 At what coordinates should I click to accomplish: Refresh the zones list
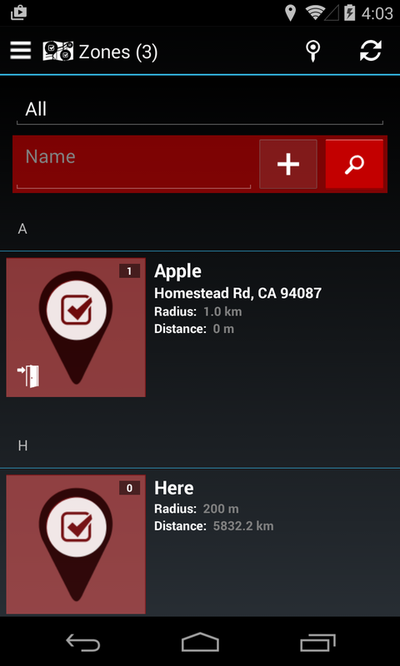coord(370,51)
